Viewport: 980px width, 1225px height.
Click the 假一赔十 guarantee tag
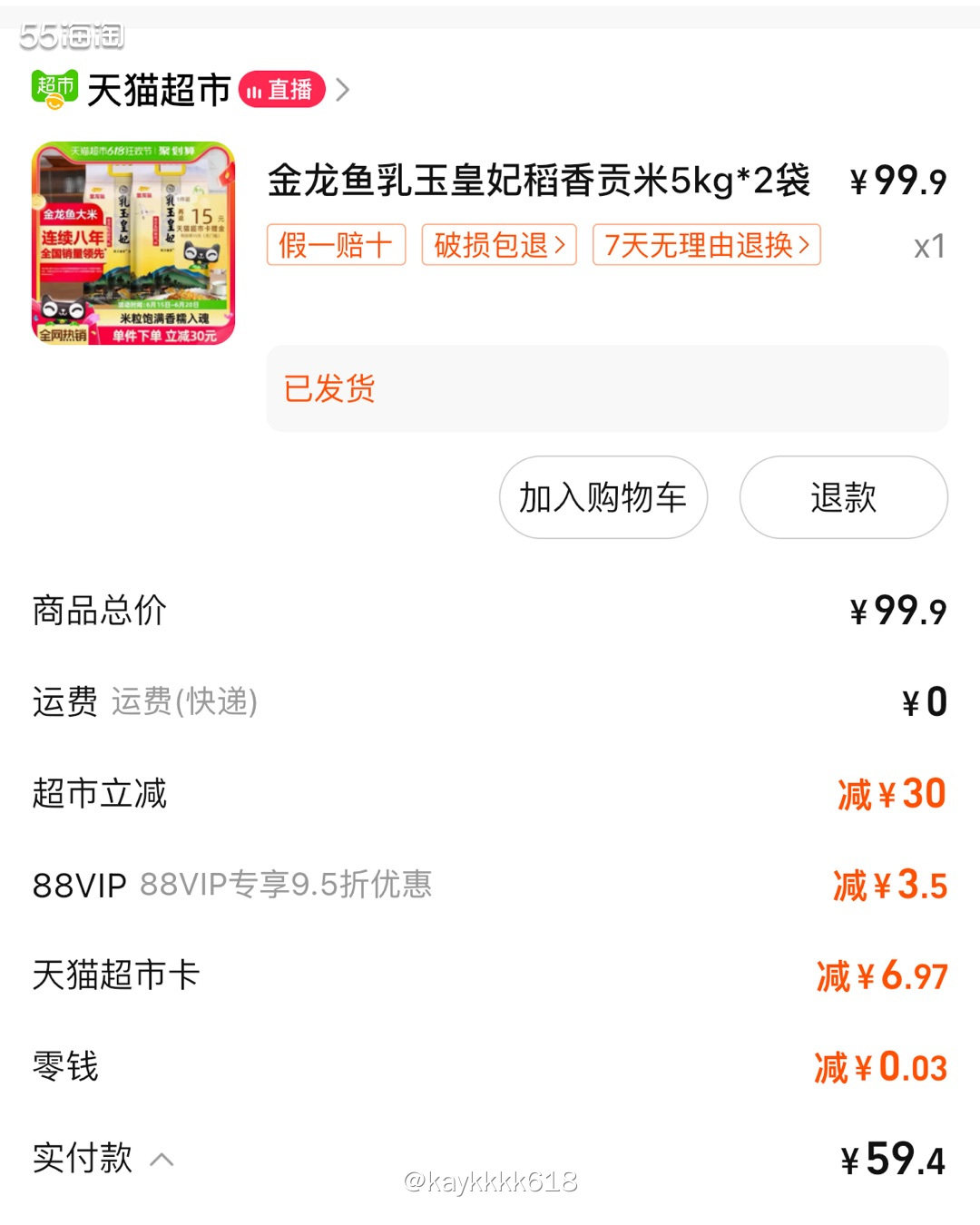click(x=335, y=244)
